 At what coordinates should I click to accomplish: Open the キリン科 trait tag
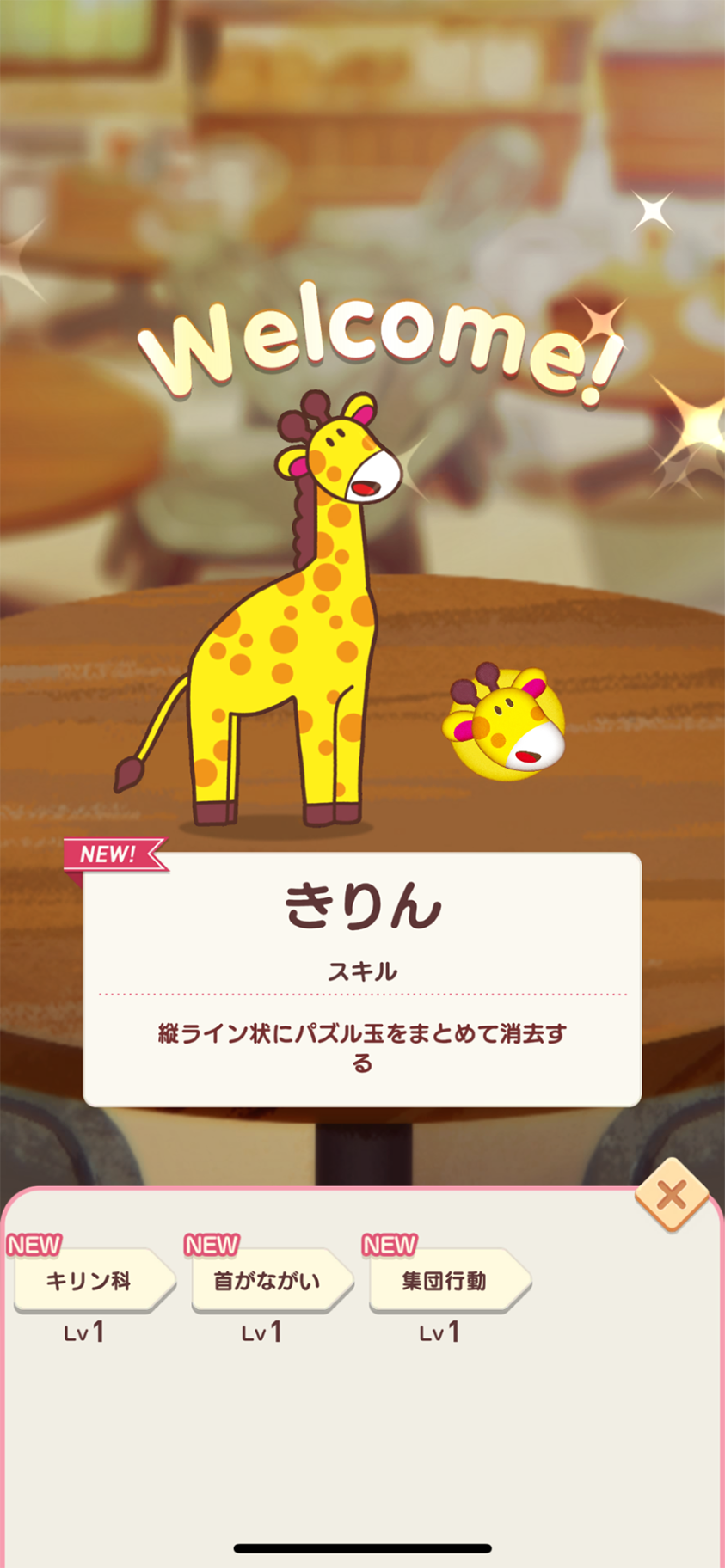[89, 1281]
